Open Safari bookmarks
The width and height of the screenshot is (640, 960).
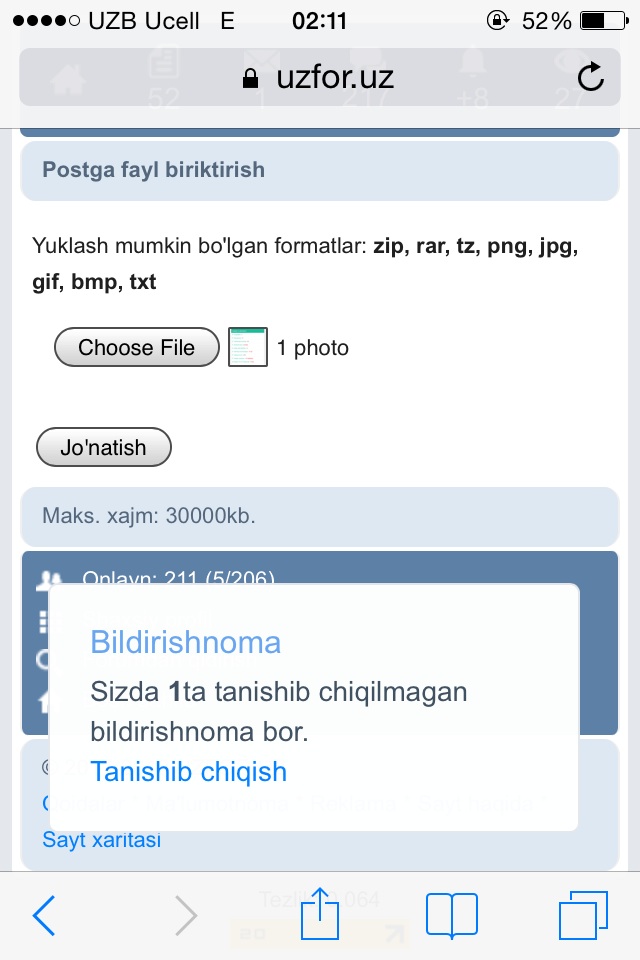452,915
